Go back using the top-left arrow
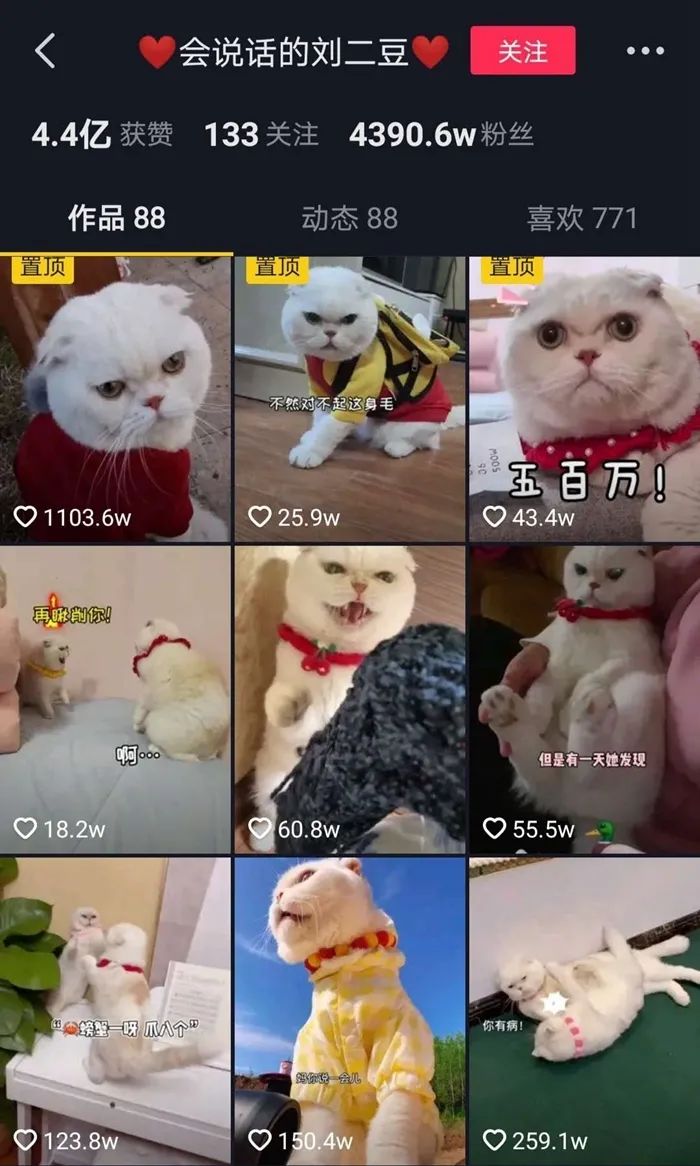 (45, 51)
